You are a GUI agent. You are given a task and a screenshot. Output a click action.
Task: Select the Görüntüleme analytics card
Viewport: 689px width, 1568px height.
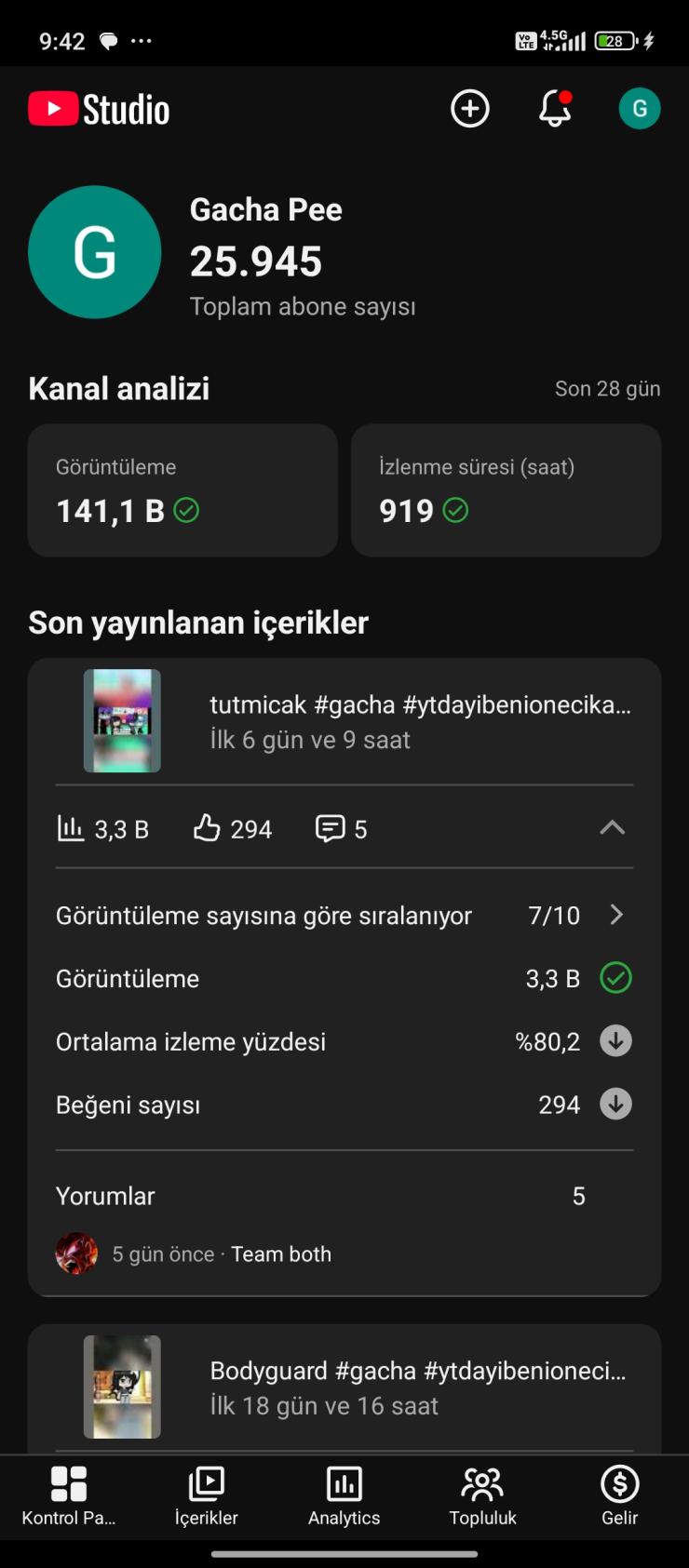(x=182, y=490)
